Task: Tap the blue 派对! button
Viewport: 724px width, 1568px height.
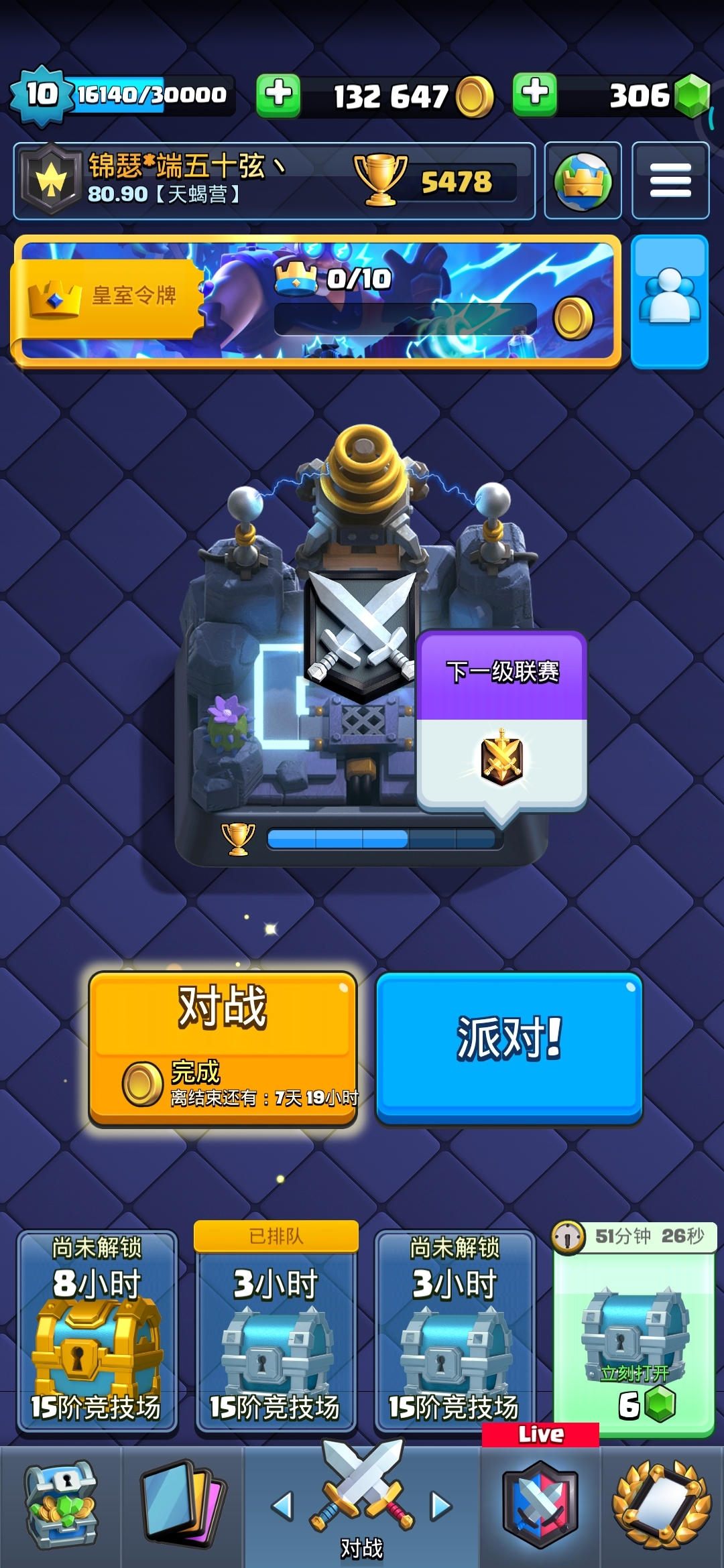Action: 509,1047
